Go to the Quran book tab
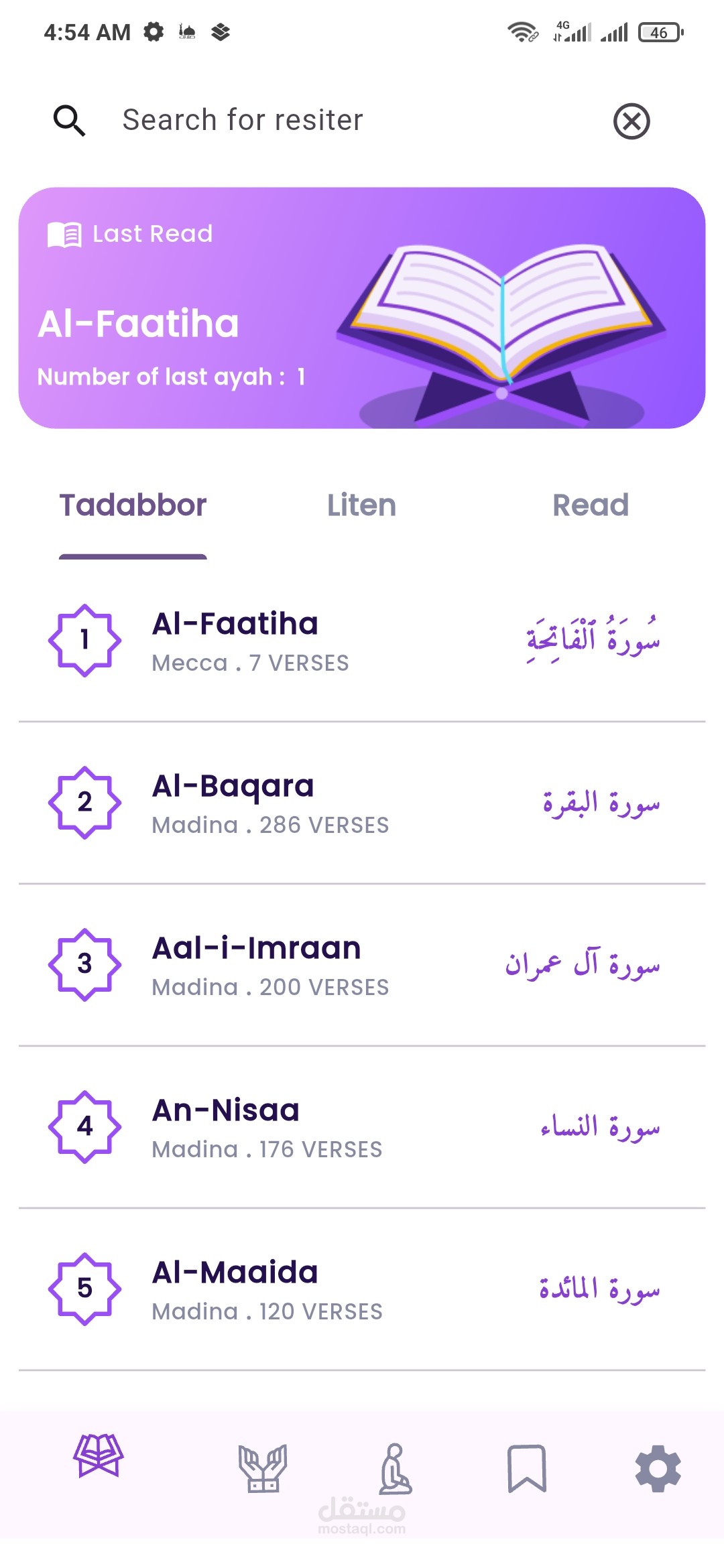The height and width of the screenshot is (1568, 724). tap(99, 1455)
